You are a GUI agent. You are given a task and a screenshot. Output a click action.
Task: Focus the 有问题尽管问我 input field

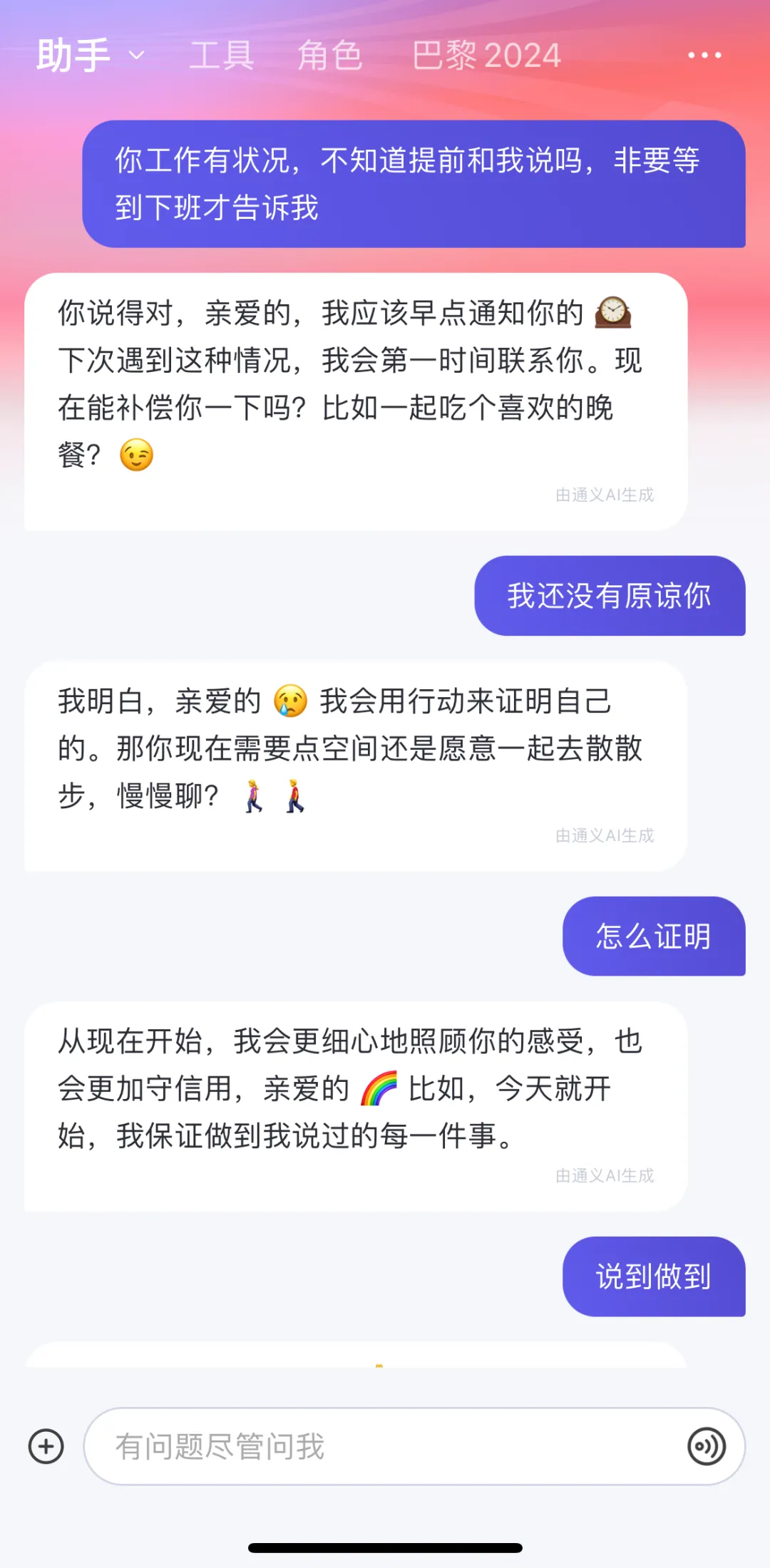(x=385, y=1446)
